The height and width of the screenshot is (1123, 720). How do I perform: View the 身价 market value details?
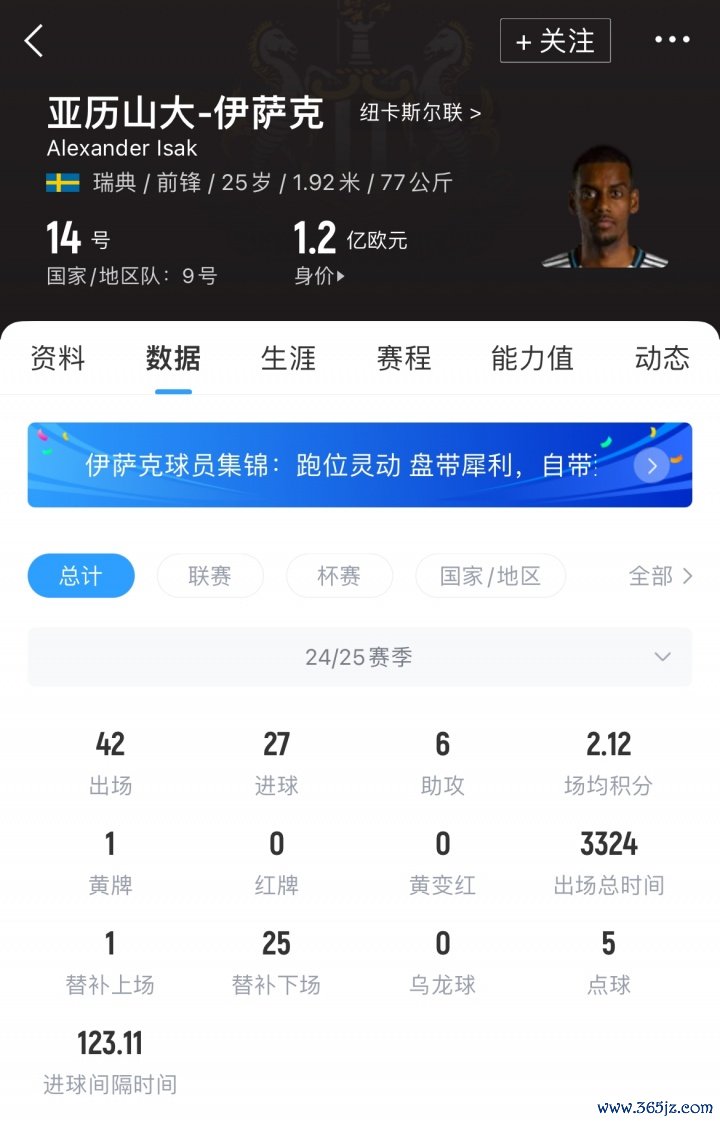click(319, 277)
